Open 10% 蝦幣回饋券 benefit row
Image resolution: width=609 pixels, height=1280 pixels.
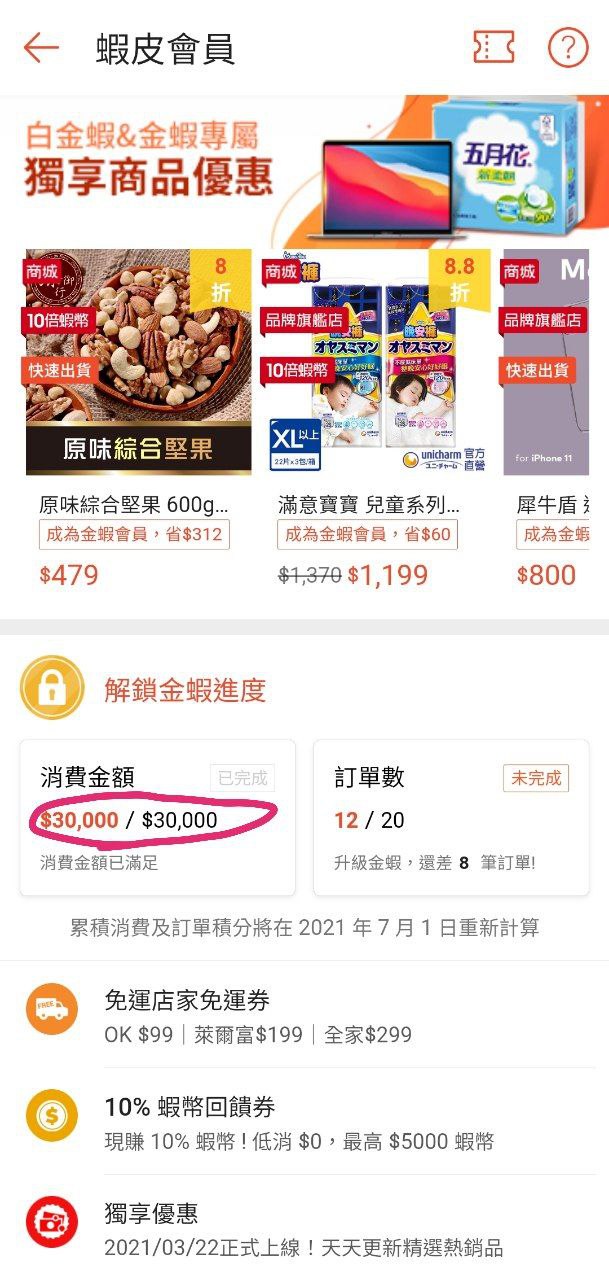[x=304, y=1122]
